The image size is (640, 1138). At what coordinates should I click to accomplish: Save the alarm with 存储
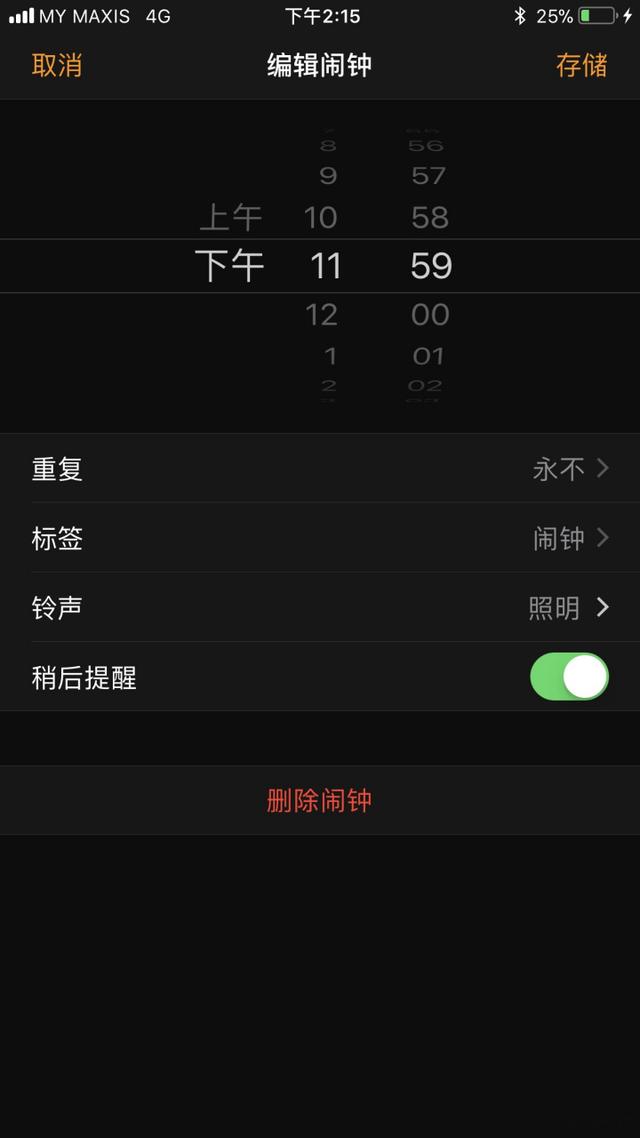point(581,66)
